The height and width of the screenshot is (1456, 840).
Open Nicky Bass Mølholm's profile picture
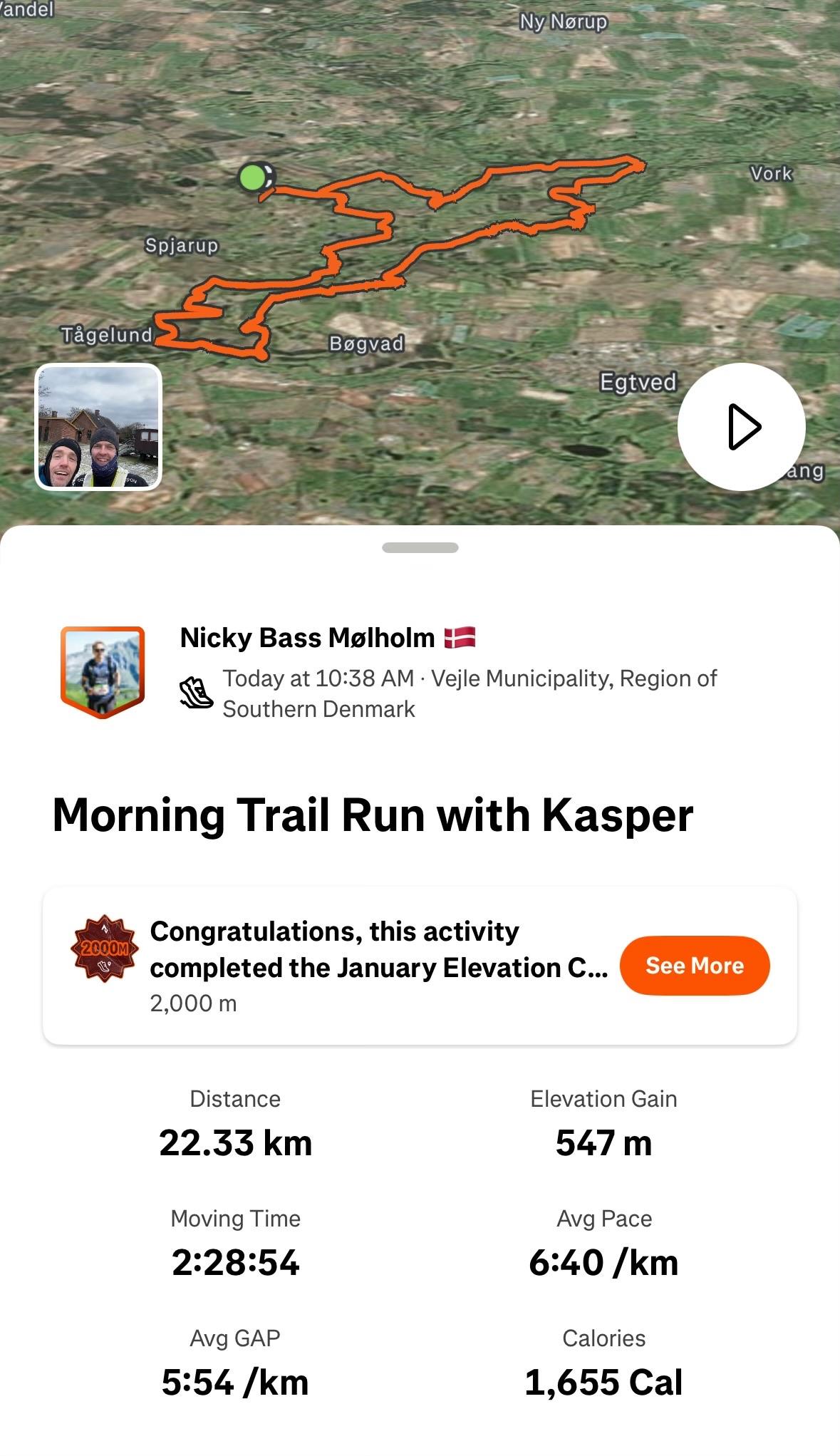point(103,671)
